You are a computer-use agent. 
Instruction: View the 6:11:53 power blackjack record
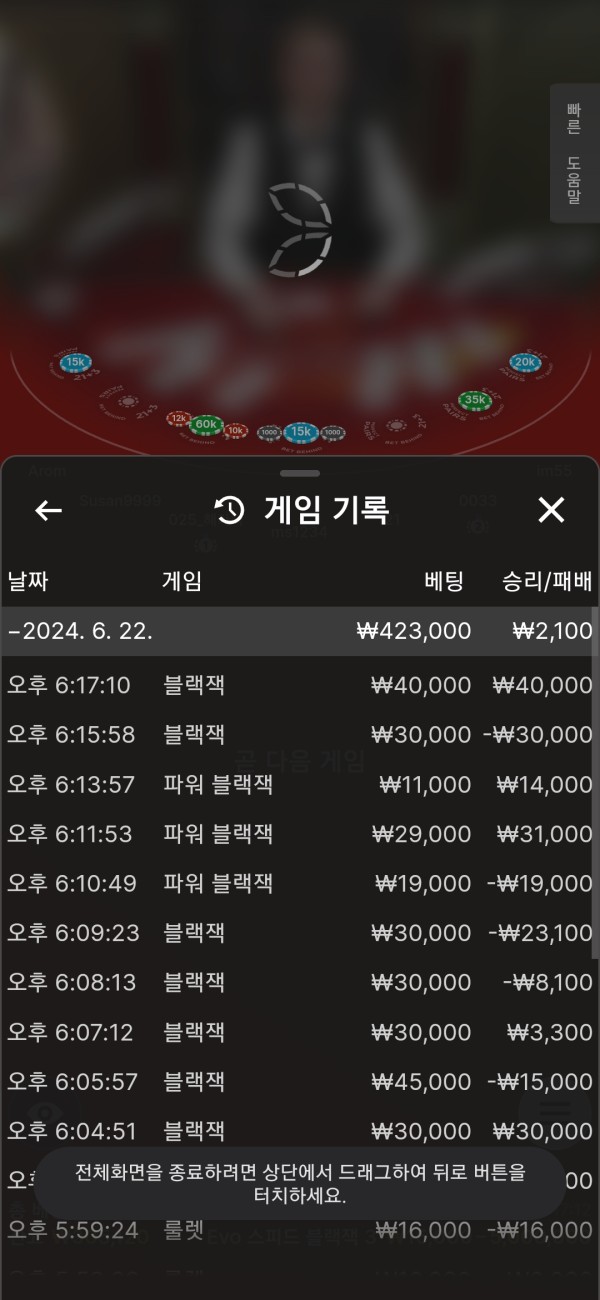(298, 834)
